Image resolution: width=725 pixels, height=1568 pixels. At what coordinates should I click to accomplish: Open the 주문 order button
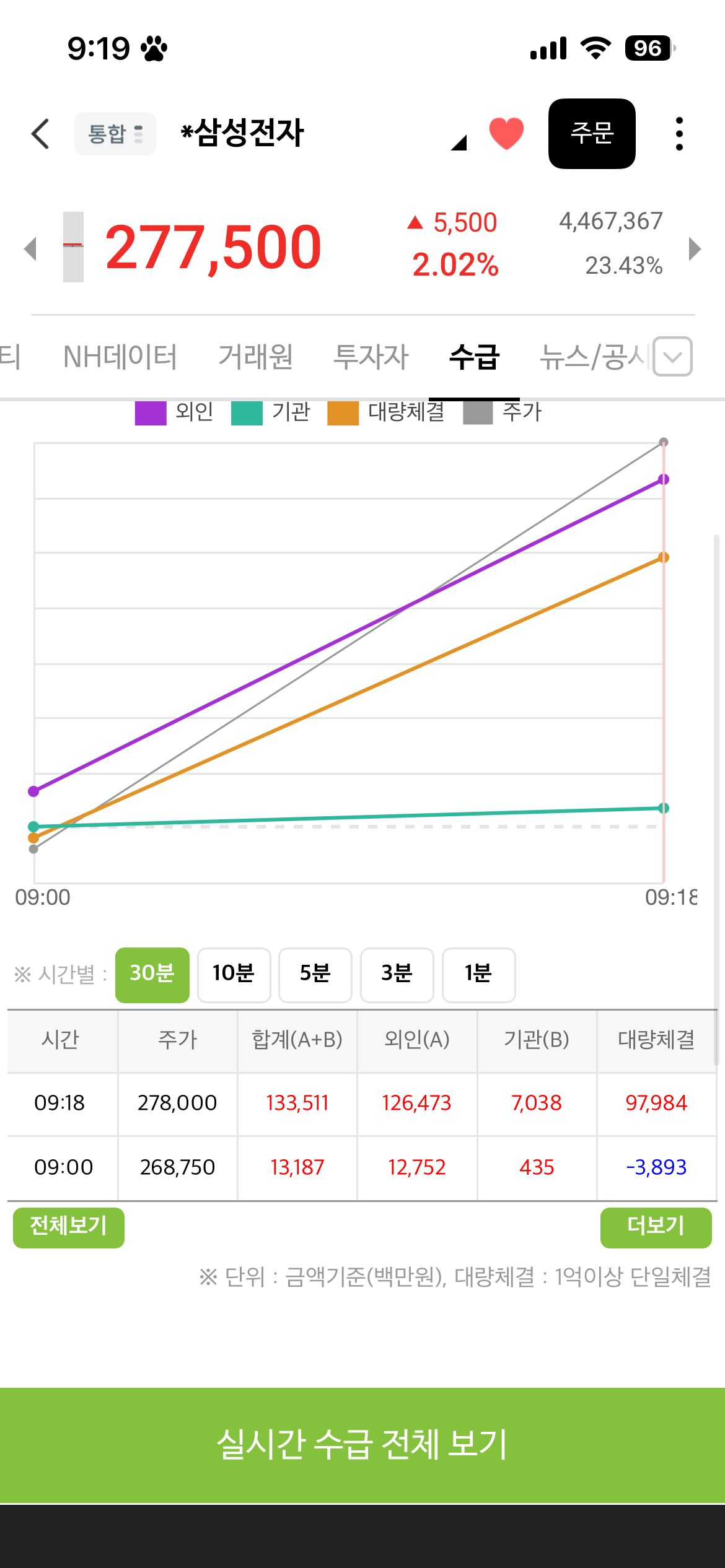click(x=592, y=134)
